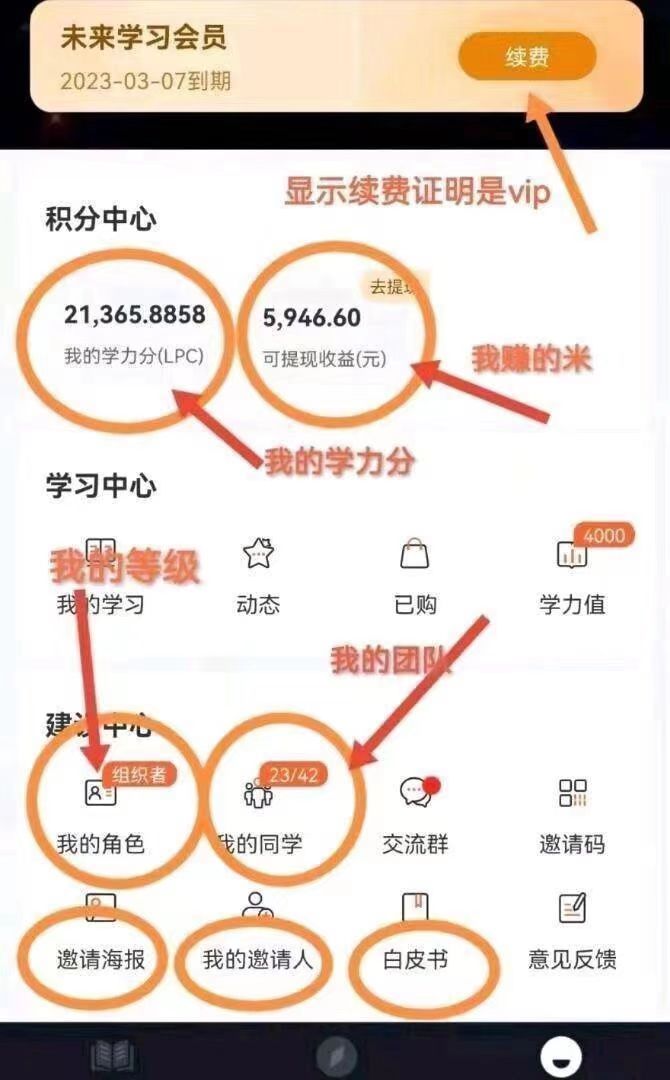Open the 交流群 chat group
Screen dimensions: 670x1080
click(x=415, y=815)
